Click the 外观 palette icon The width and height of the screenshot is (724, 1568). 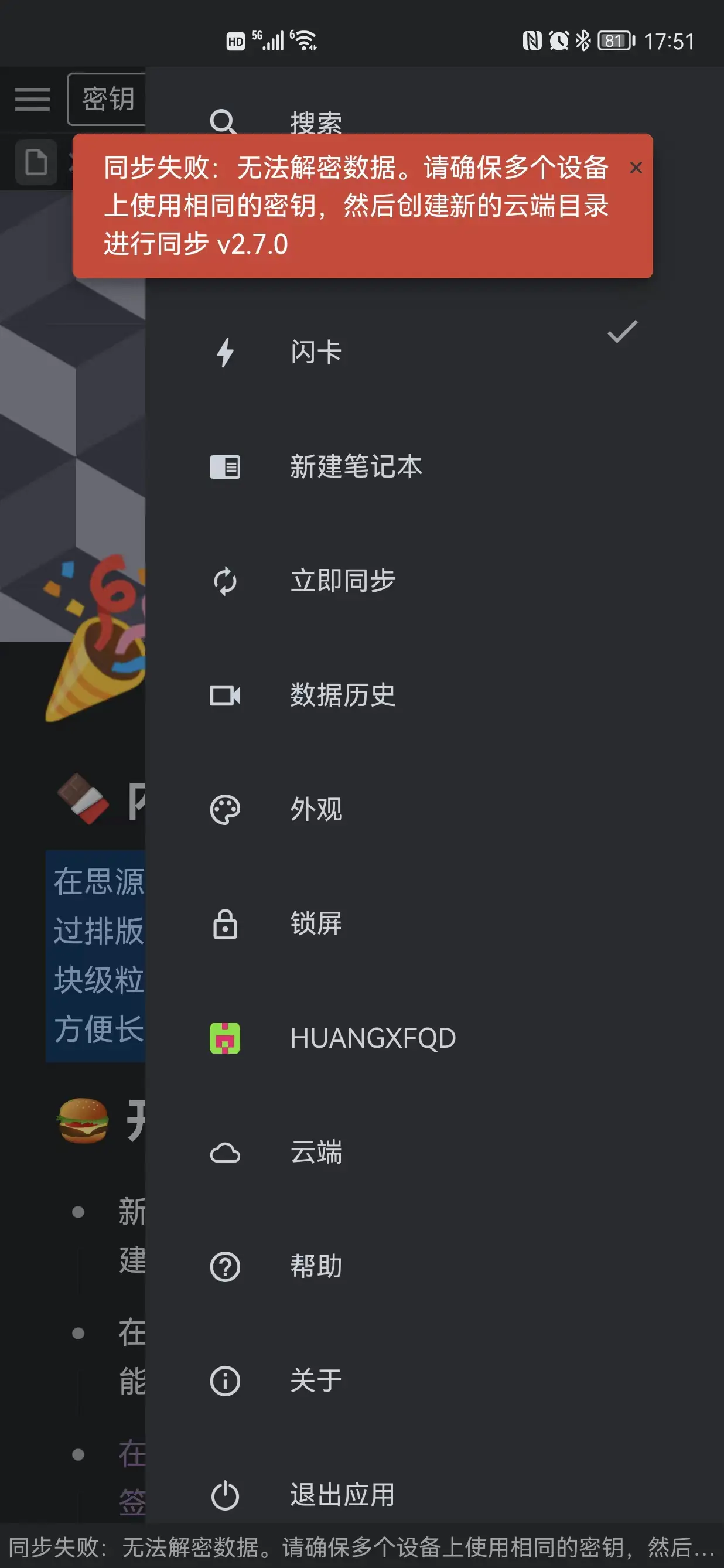tap(225, 810)
